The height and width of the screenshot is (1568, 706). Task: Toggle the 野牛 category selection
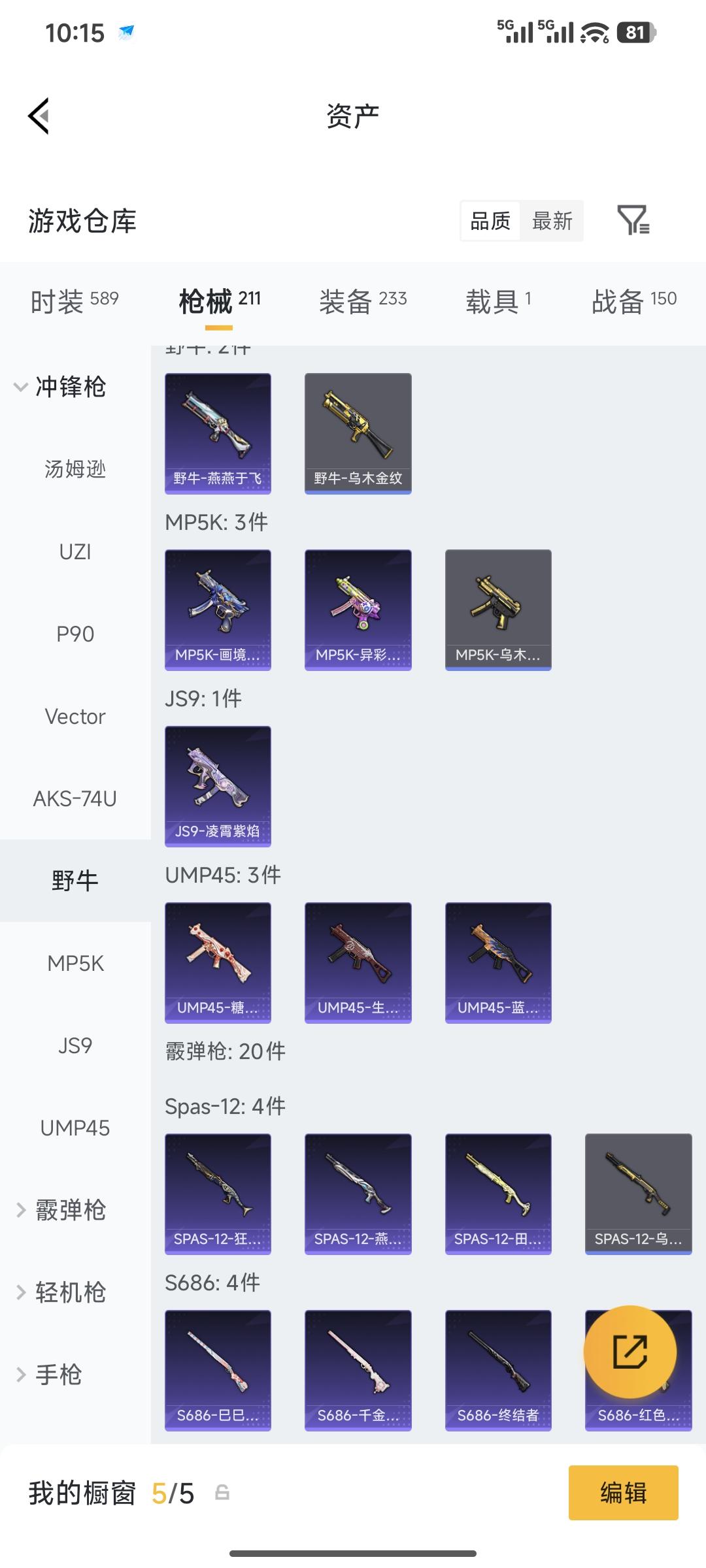[x=75, y=880]
